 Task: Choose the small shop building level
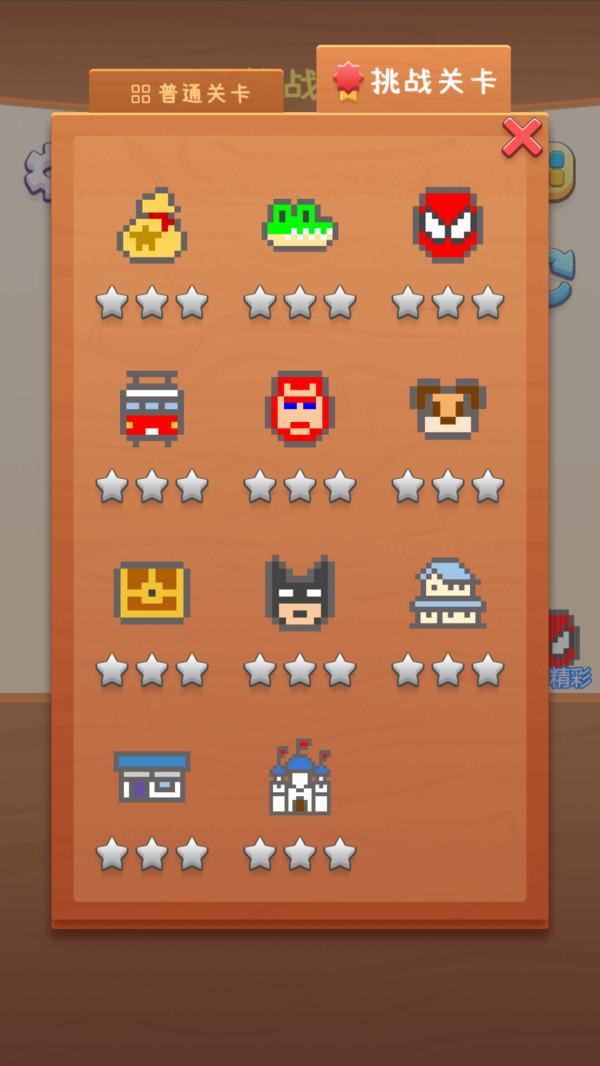click(x=152, y=777)
